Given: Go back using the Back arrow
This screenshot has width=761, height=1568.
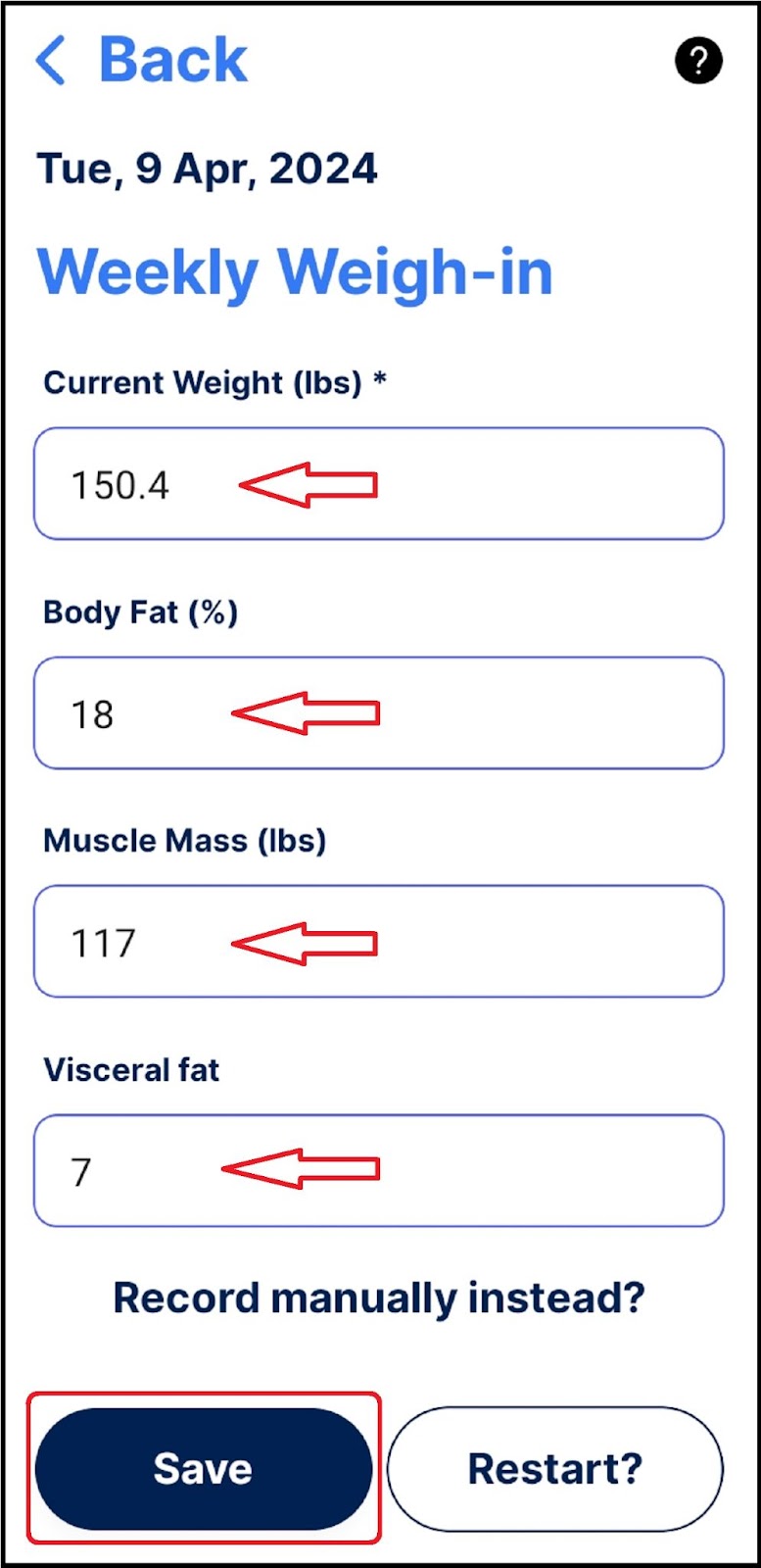Looking at the screenshot, I should 140,60.
